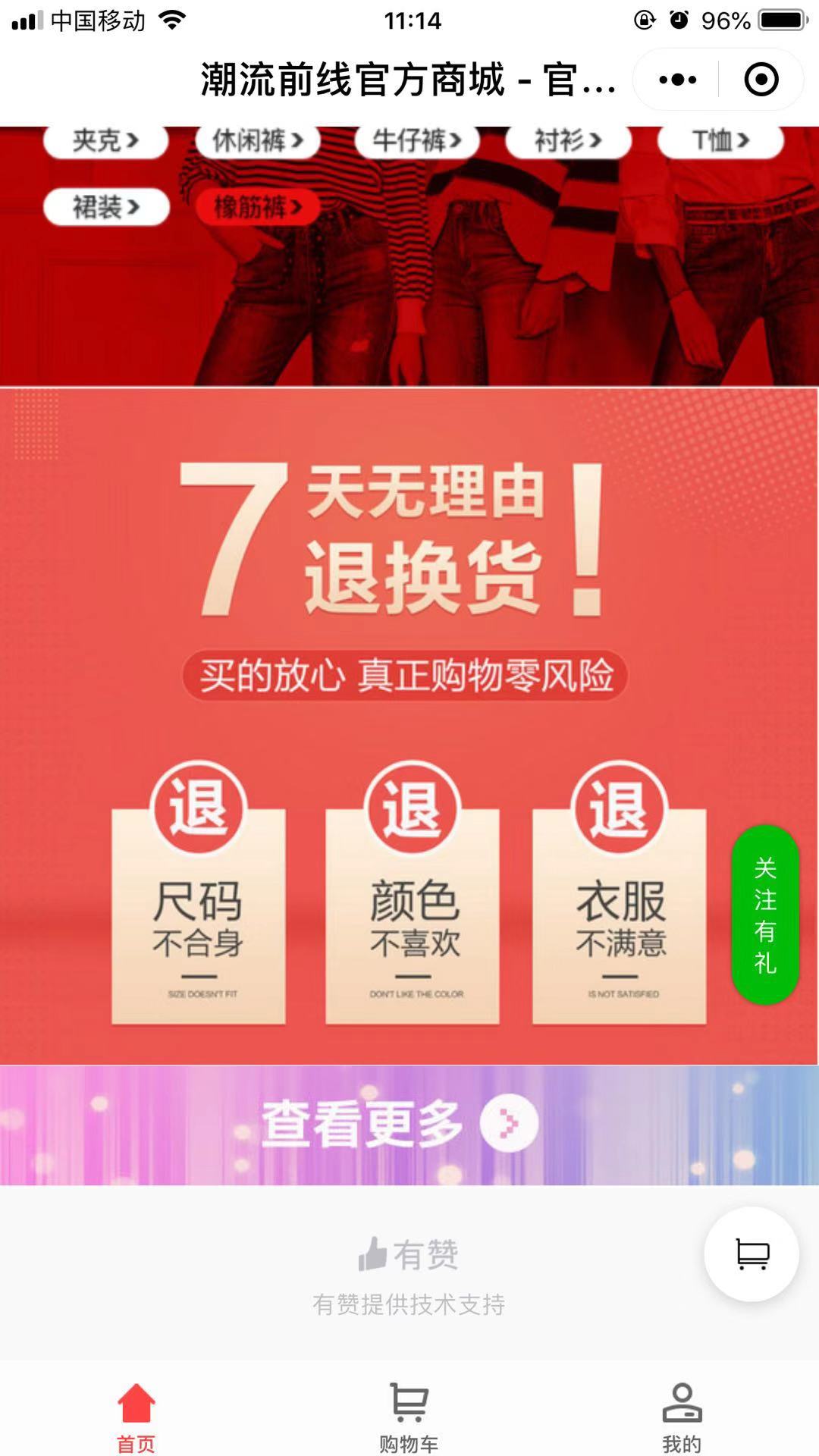Screen dimensions: 819x1456
Task: Open the 夹克 category
Action: tap(105, 141)
